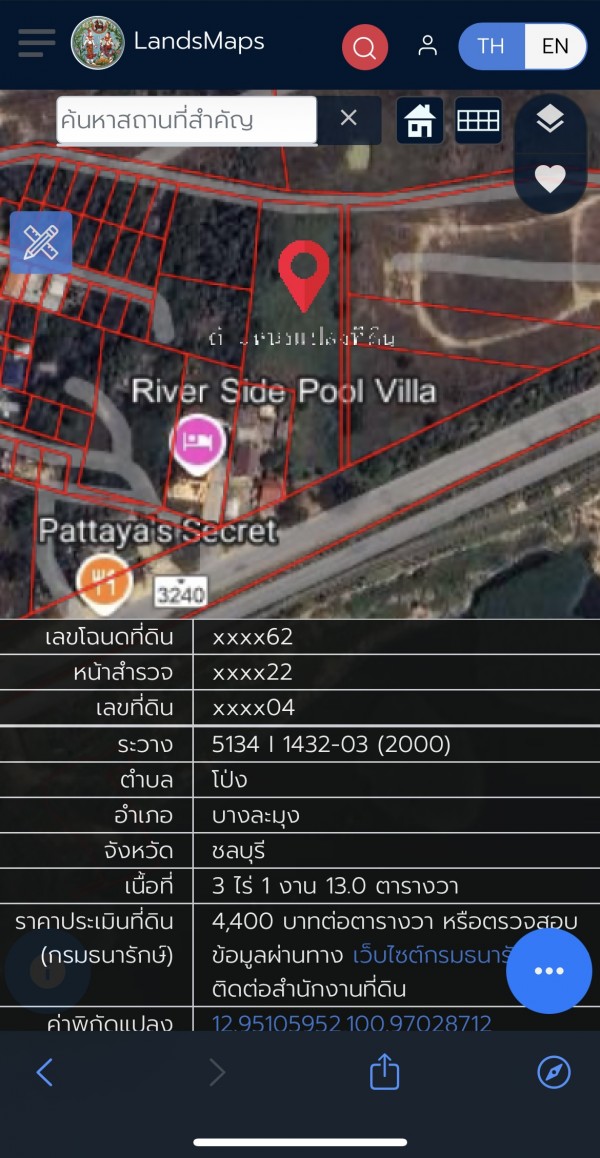Focus the important places search field
This screenshot has height=1158, width=600.
point(187,120)
